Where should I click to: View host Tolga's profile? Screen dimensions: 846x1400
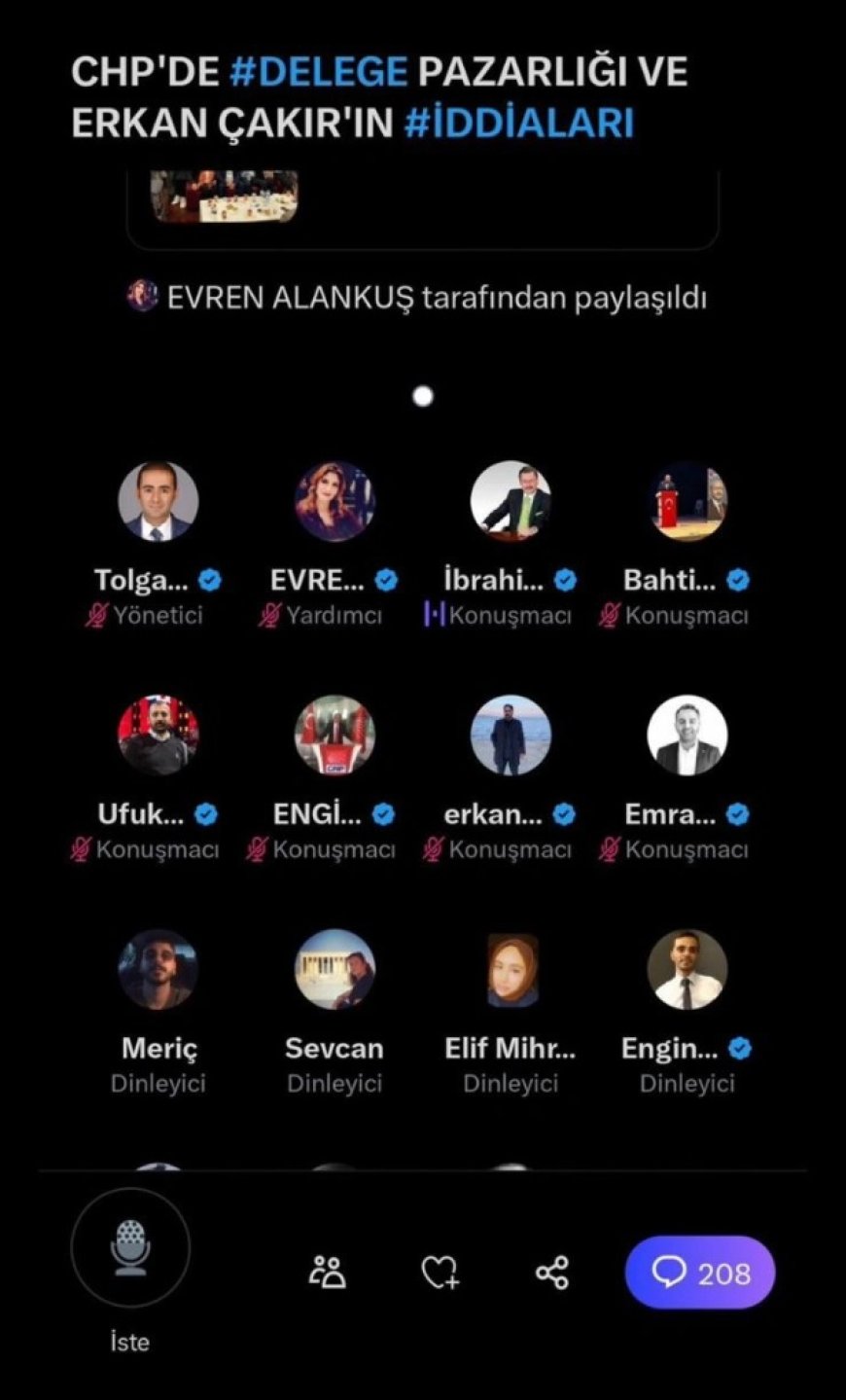pos(159,501)
